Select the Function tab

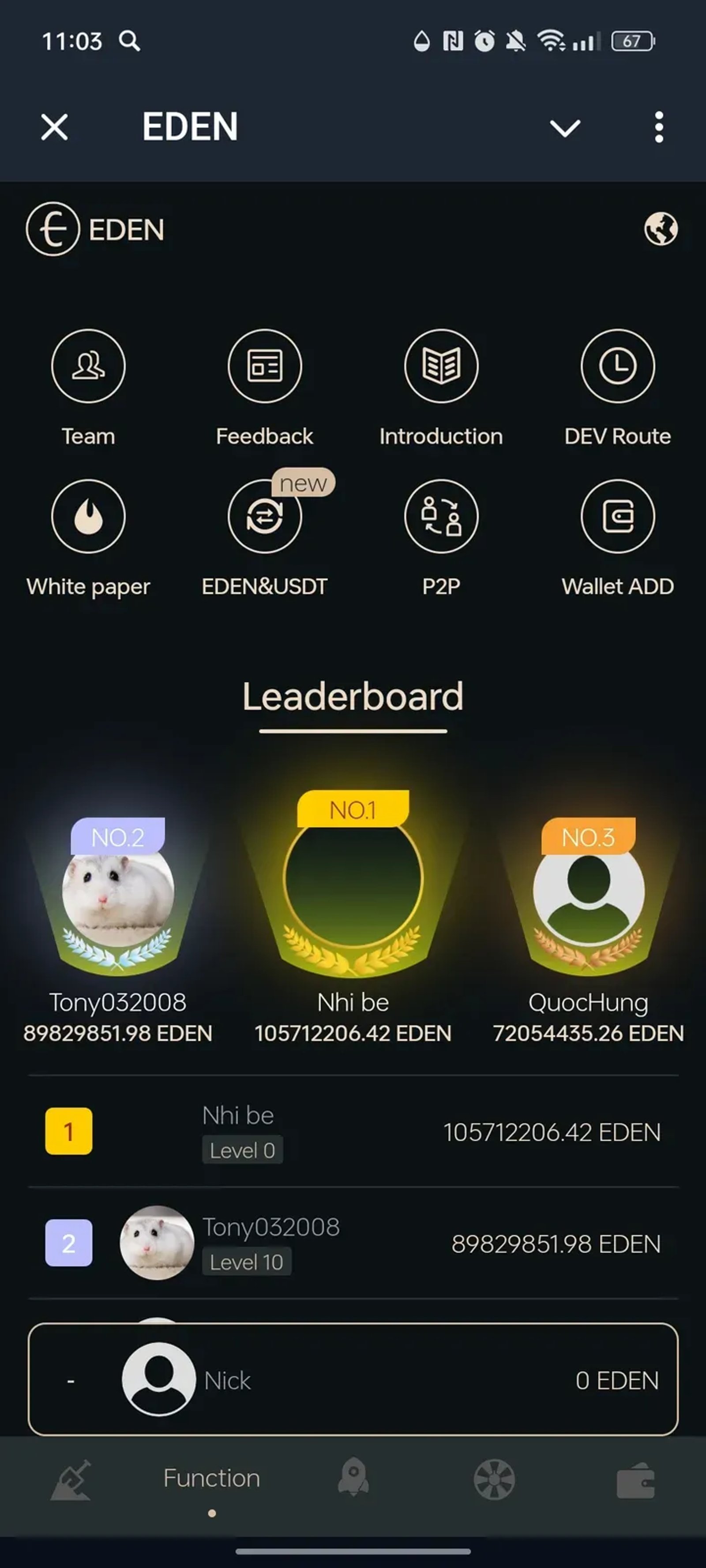pyautogui.click(x=211, y=1480)
